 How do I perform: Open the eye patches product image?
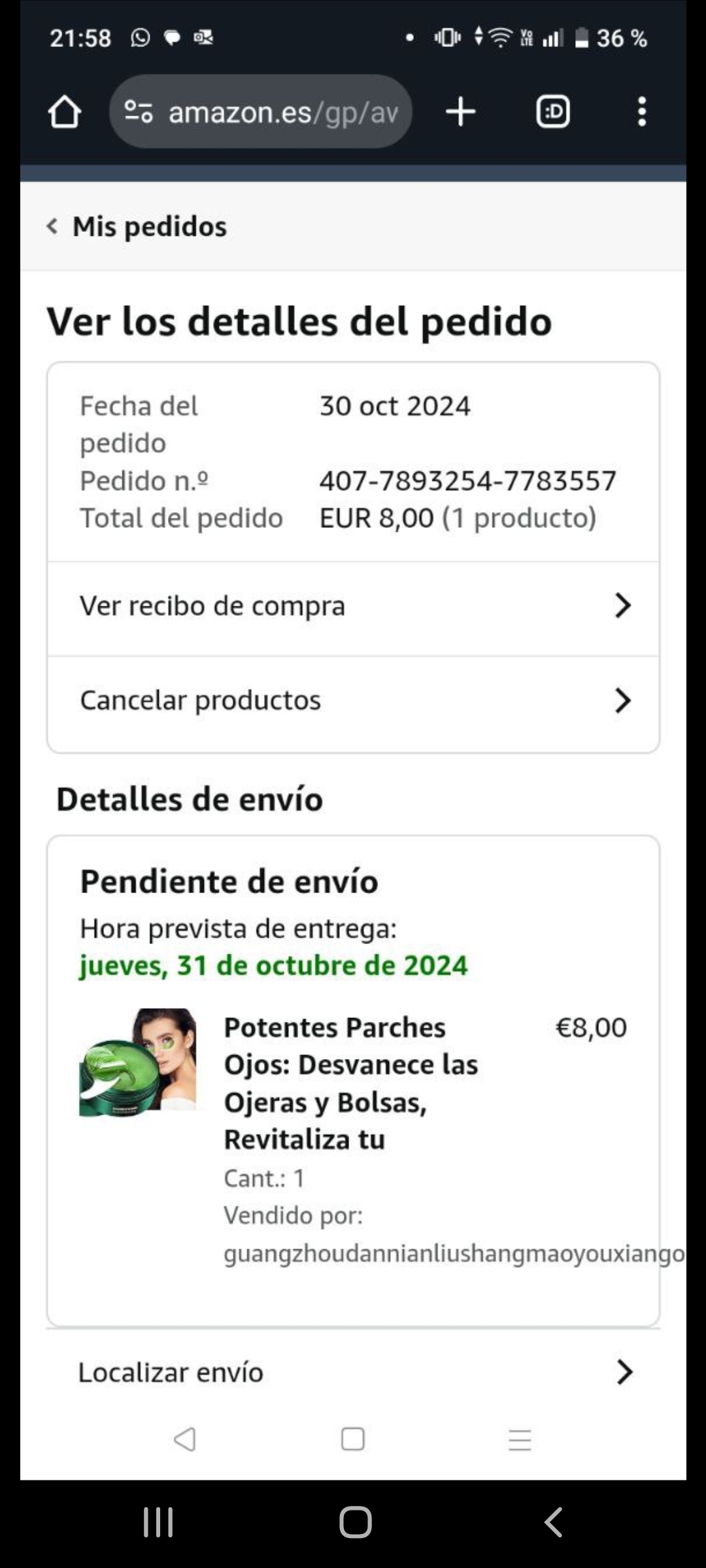pyautogui.click(x=138, y=1063)
